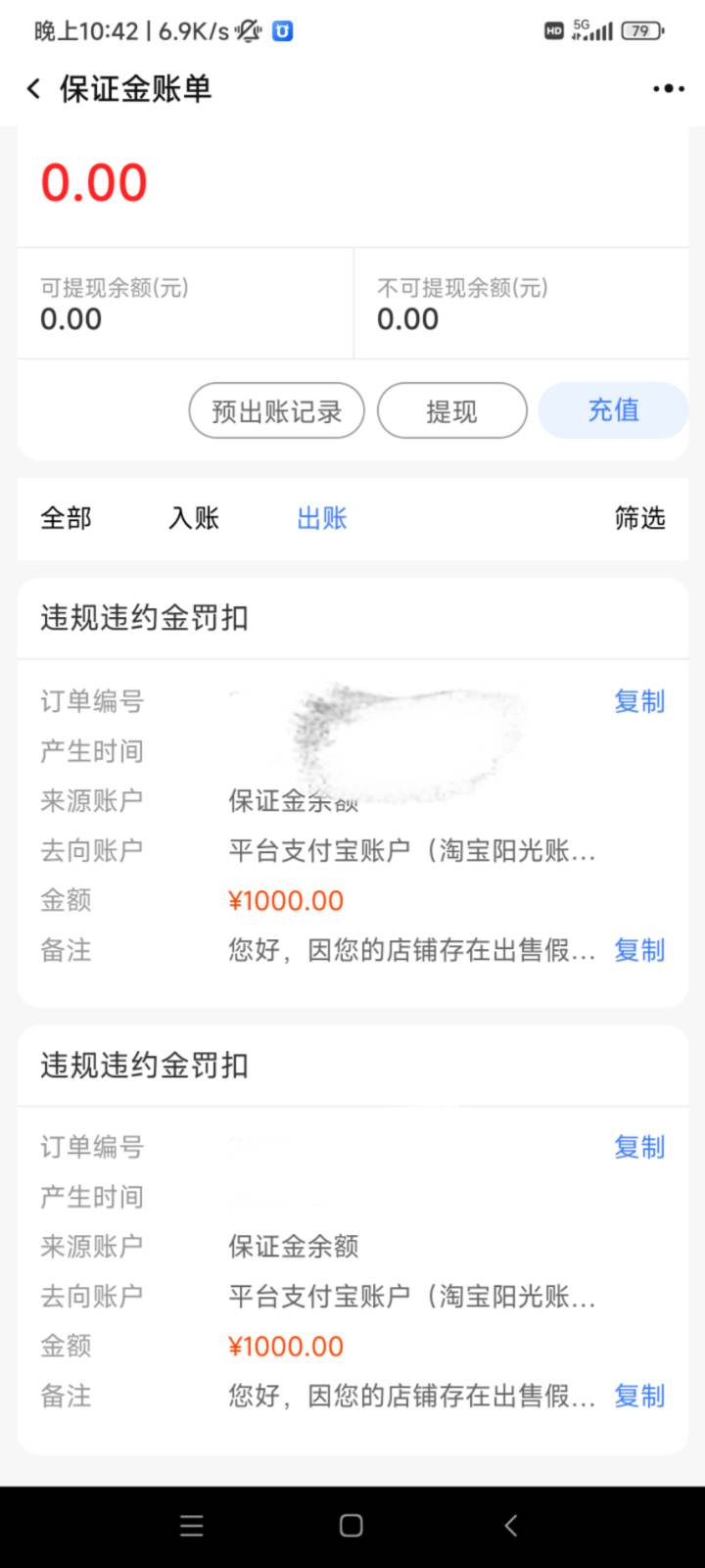Switch to the 全部 tab

click(67, 518)
